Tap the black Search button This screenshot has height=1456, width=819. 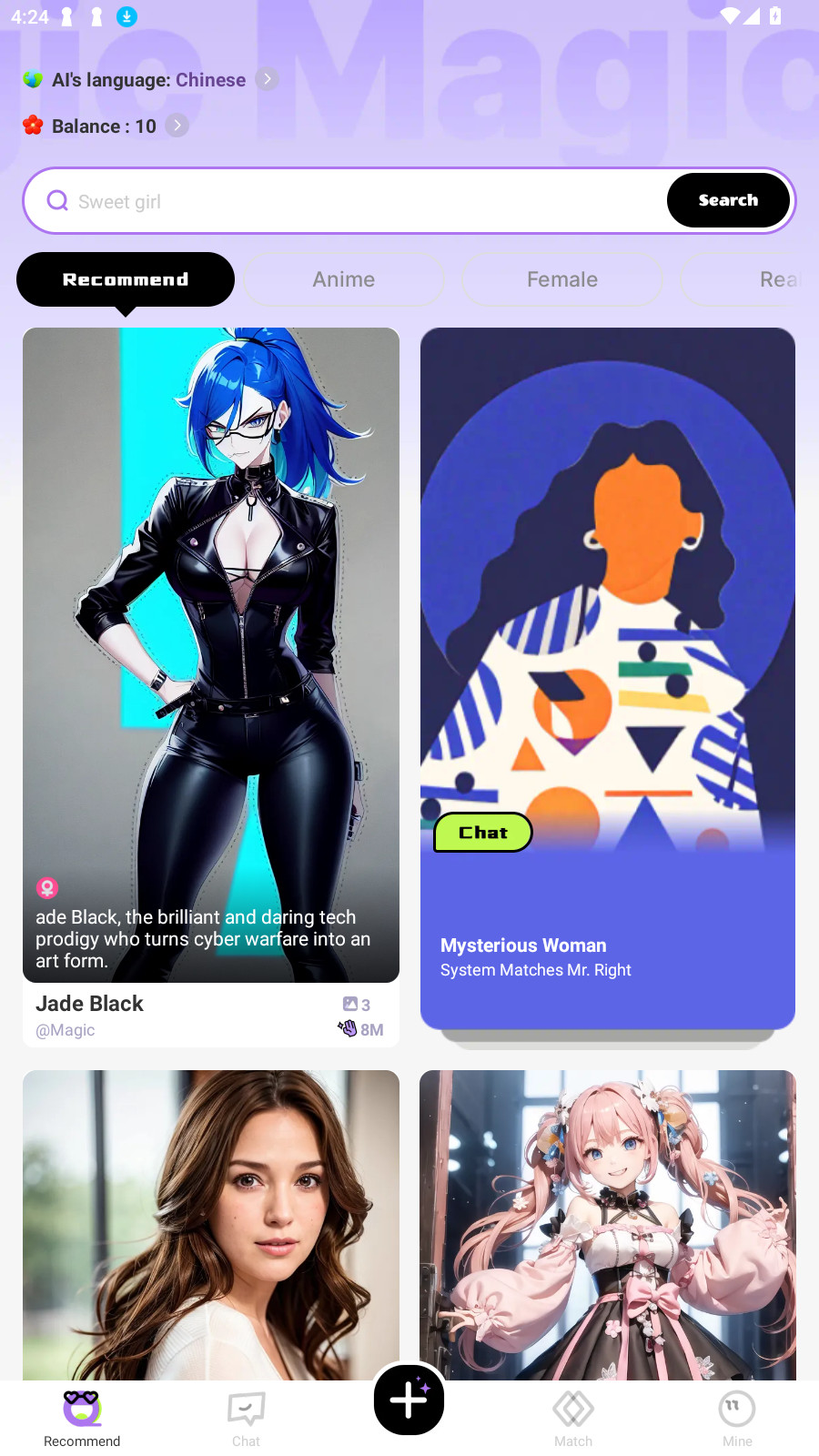point(728,200)
